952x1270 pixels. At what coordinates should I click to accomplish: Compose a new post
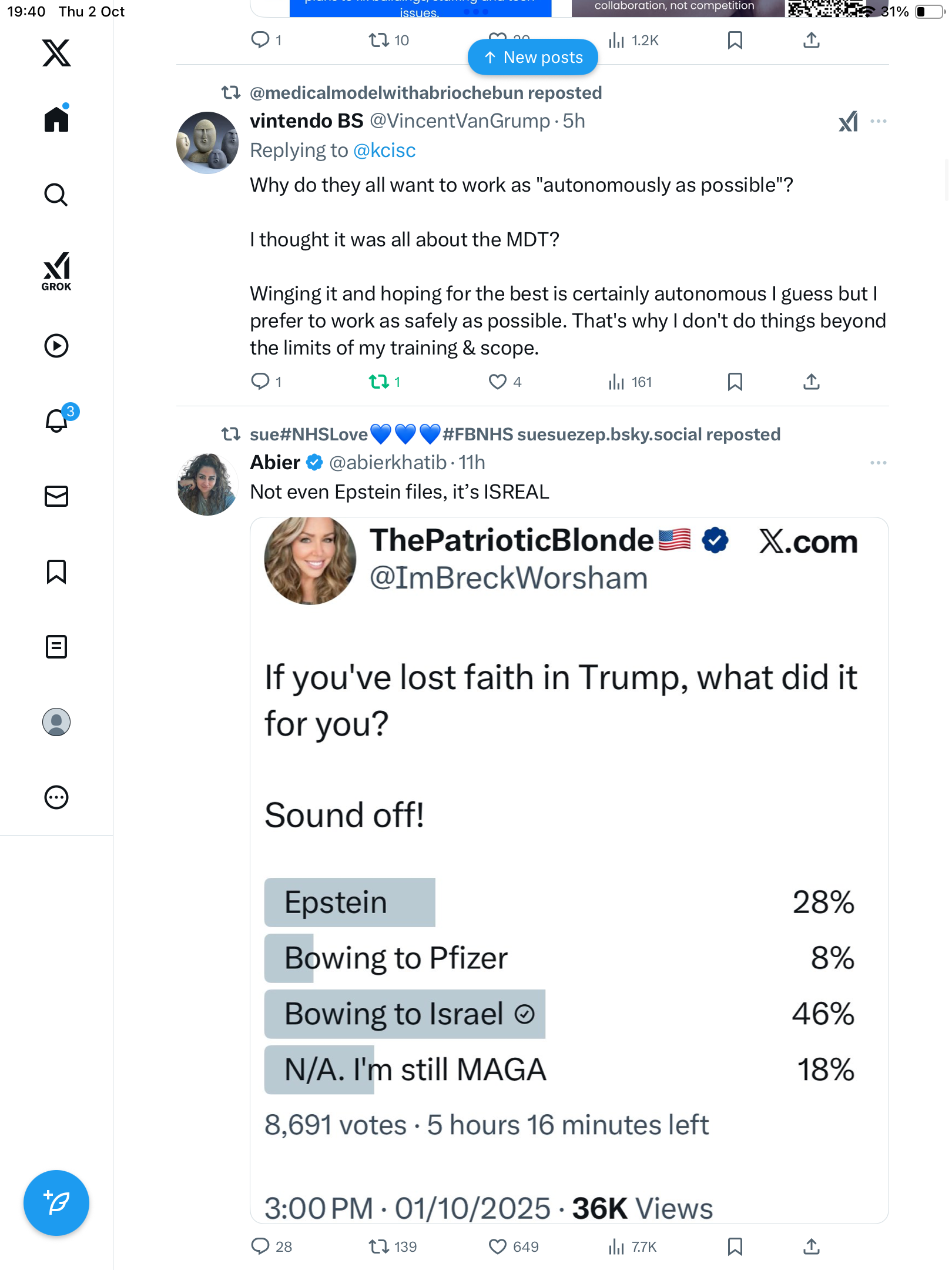point(56,1203)
